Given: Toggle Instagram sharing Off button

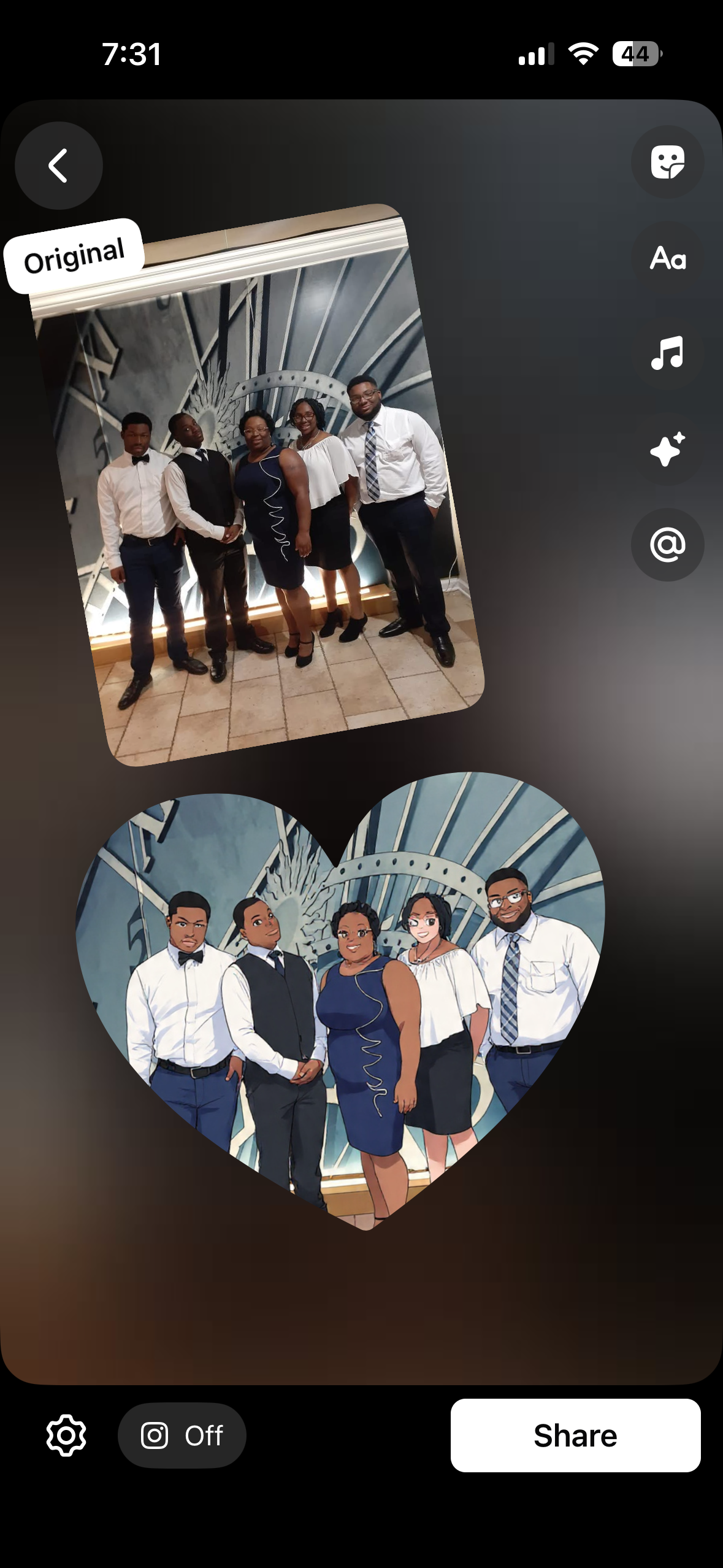Looking at the screenshot, I should 182,1435.
